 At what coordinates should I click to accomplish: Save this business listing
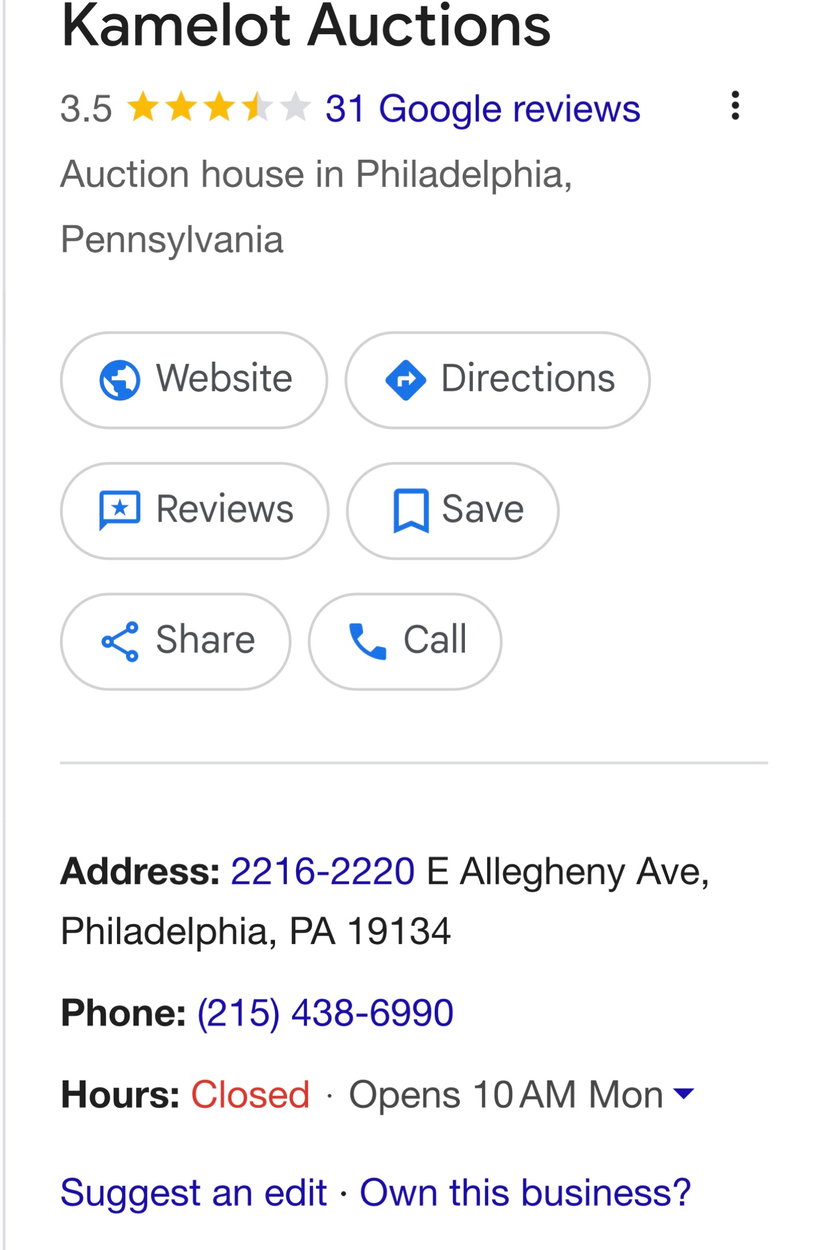[x=452, y=510]
